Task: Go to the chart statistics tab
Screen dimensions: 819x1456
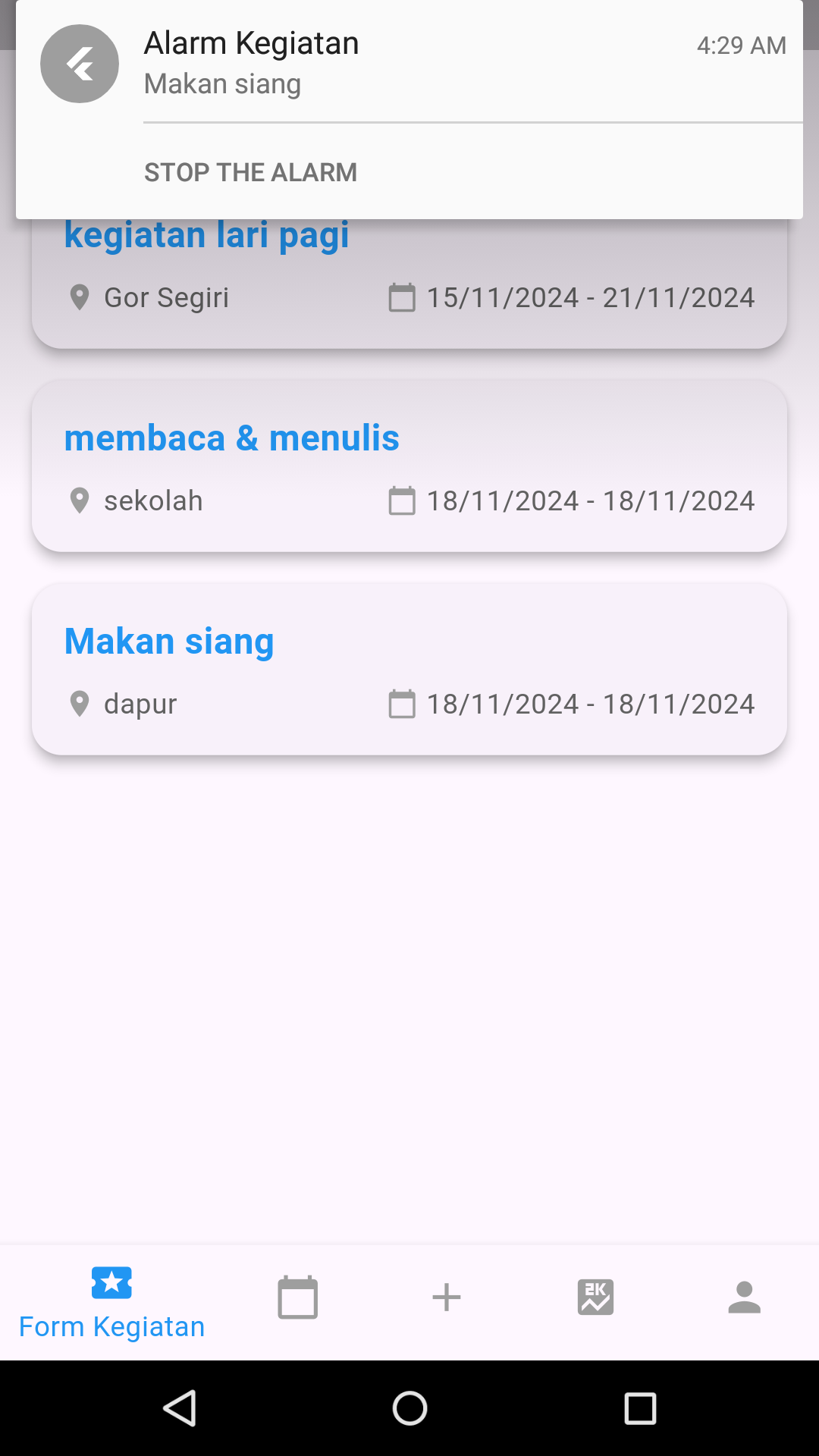Action: tap(595, 1298)
